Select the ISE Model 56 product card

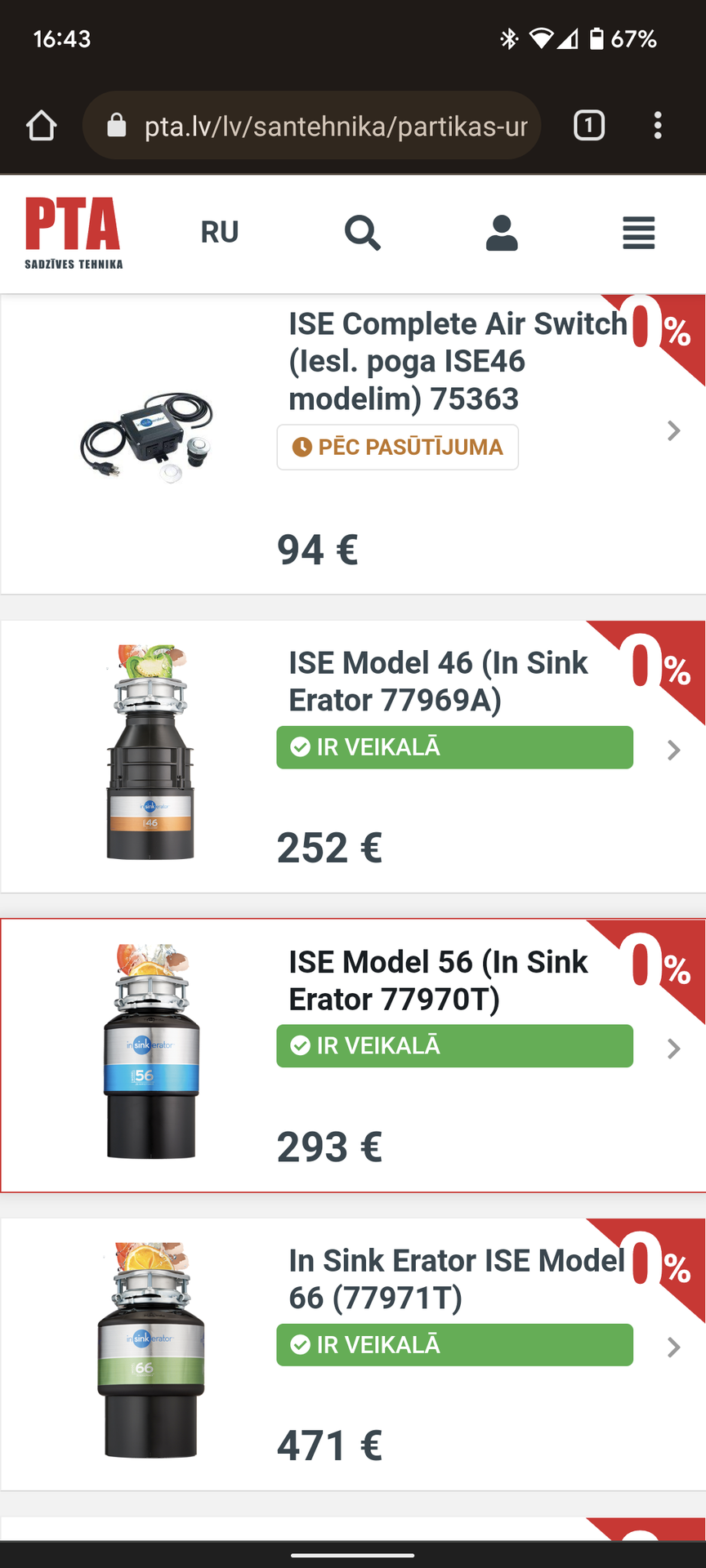pos(437,980)
